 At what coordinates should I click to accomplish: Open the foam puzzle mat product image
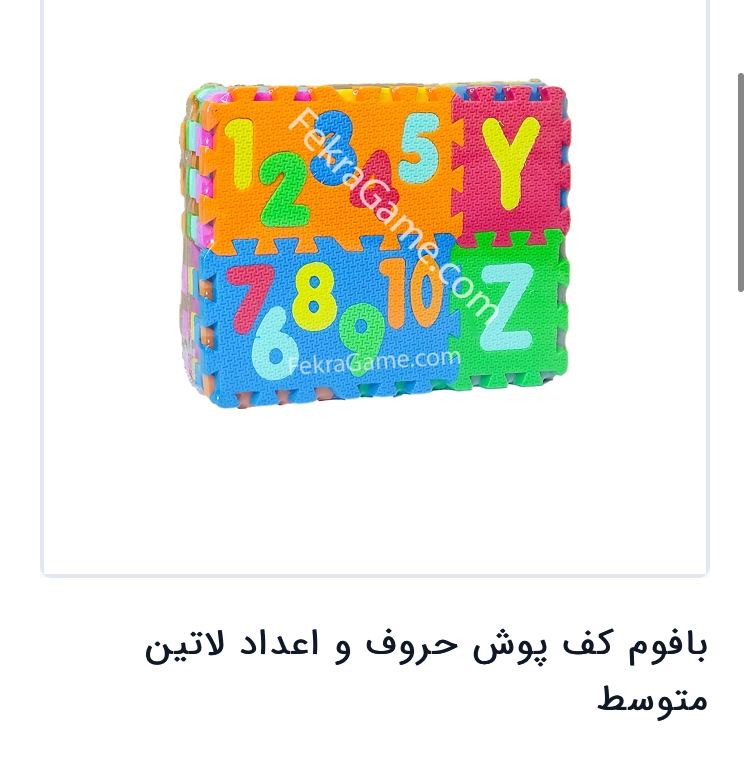(375, 245)
